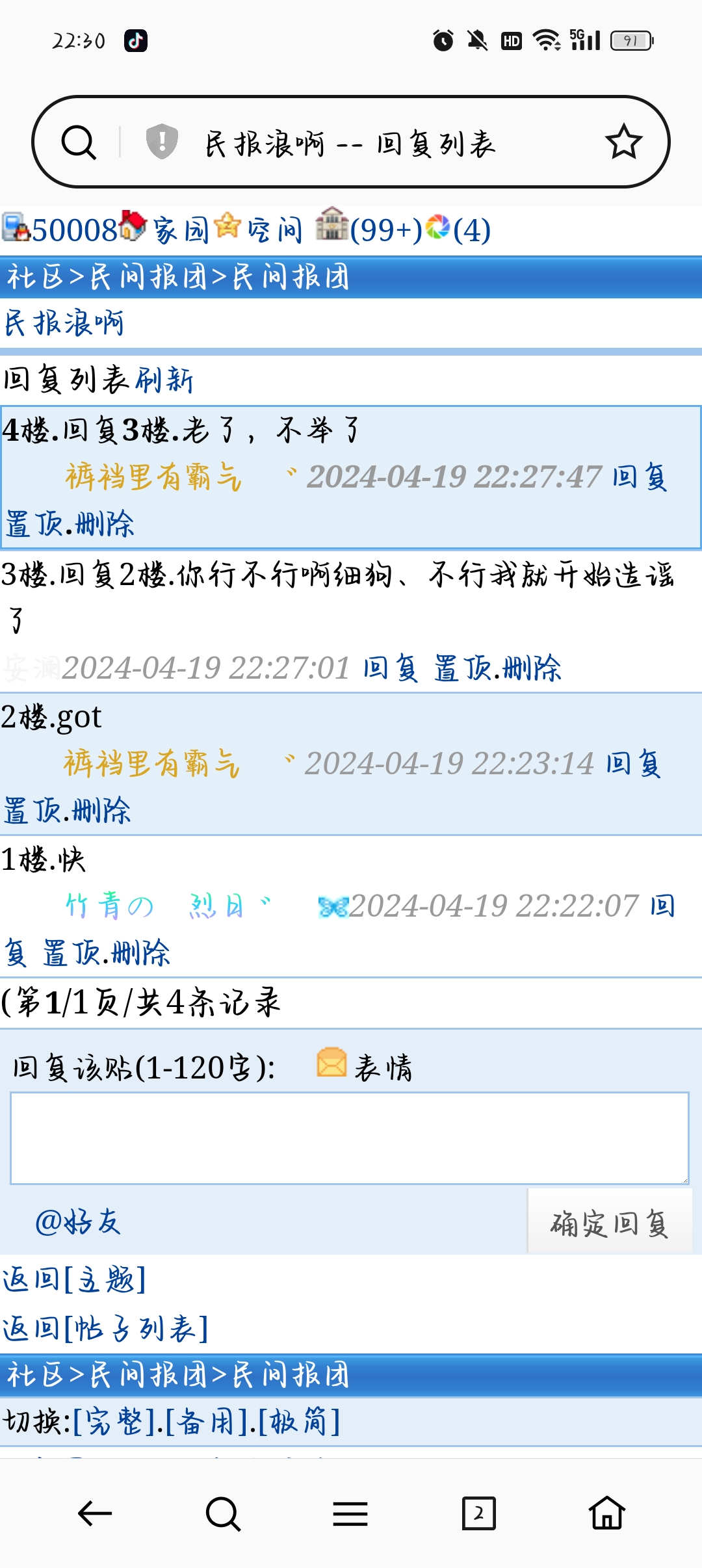Tap 回复 on the 4楼 comment
The width and height of the screenshot is (702, 1568).
640,477
